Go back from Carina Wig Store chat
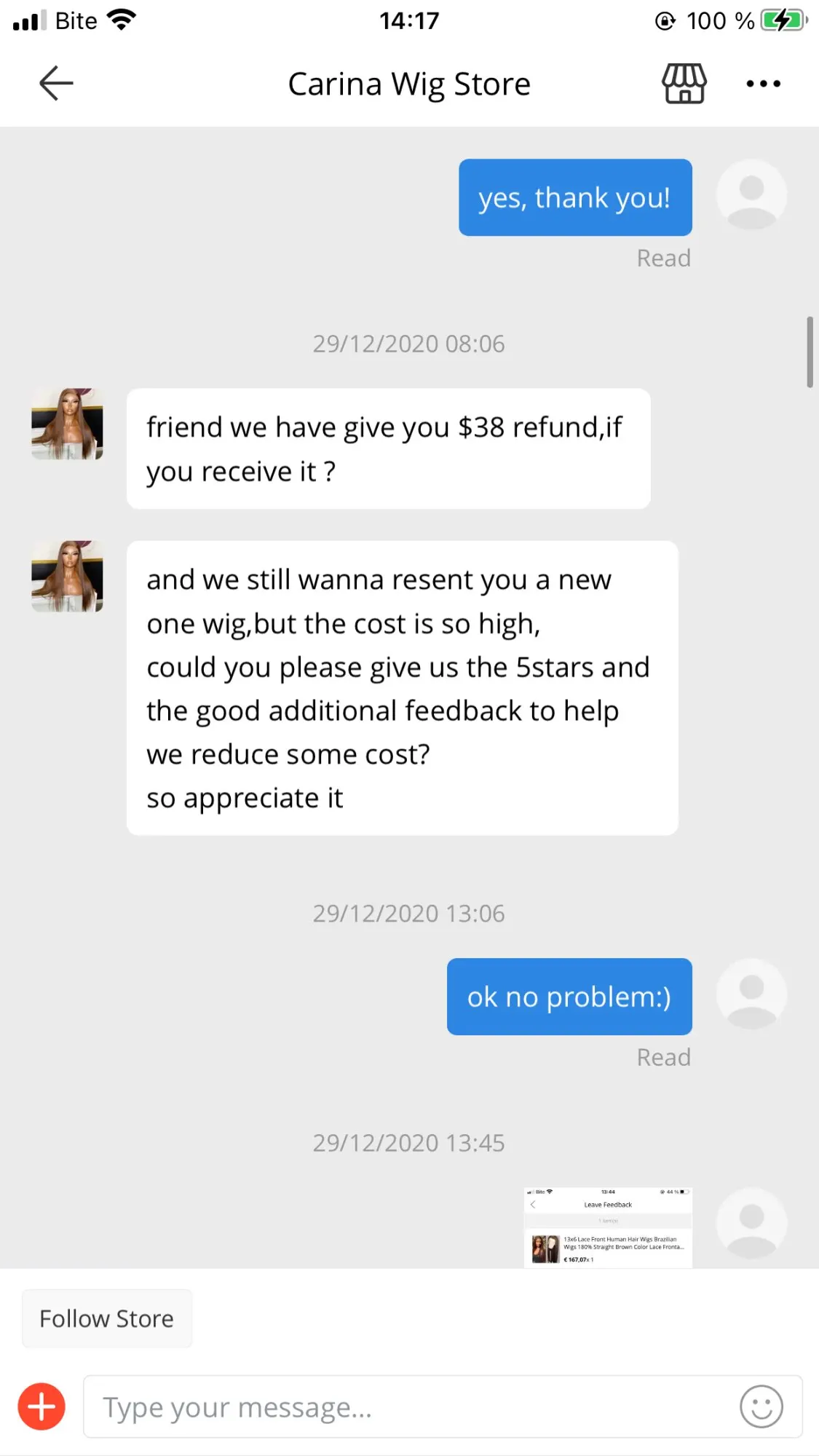Screen dimensions: 819x1456 56,83
